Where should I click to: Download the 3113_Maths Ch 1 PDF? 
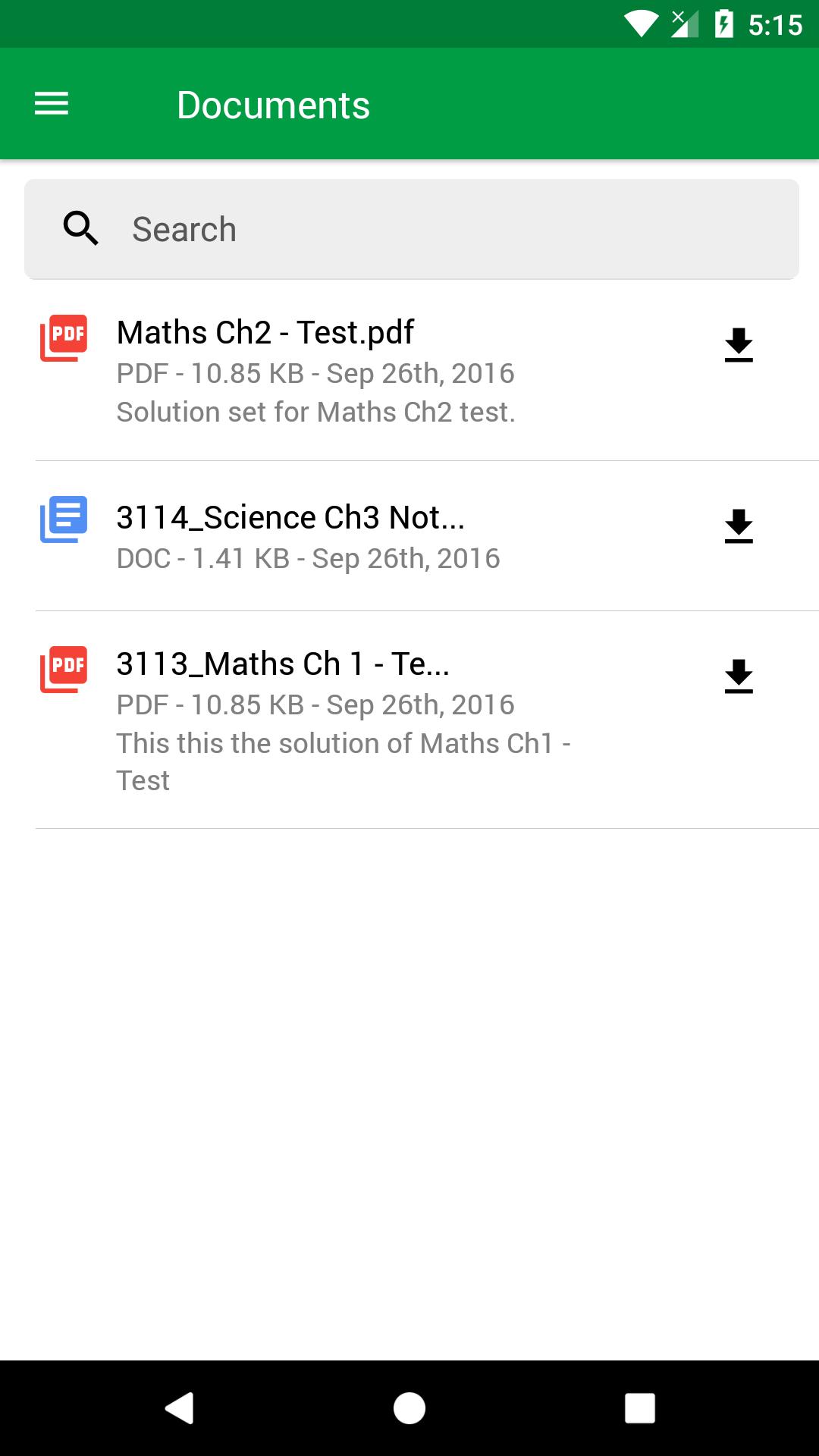pos(739,676)
